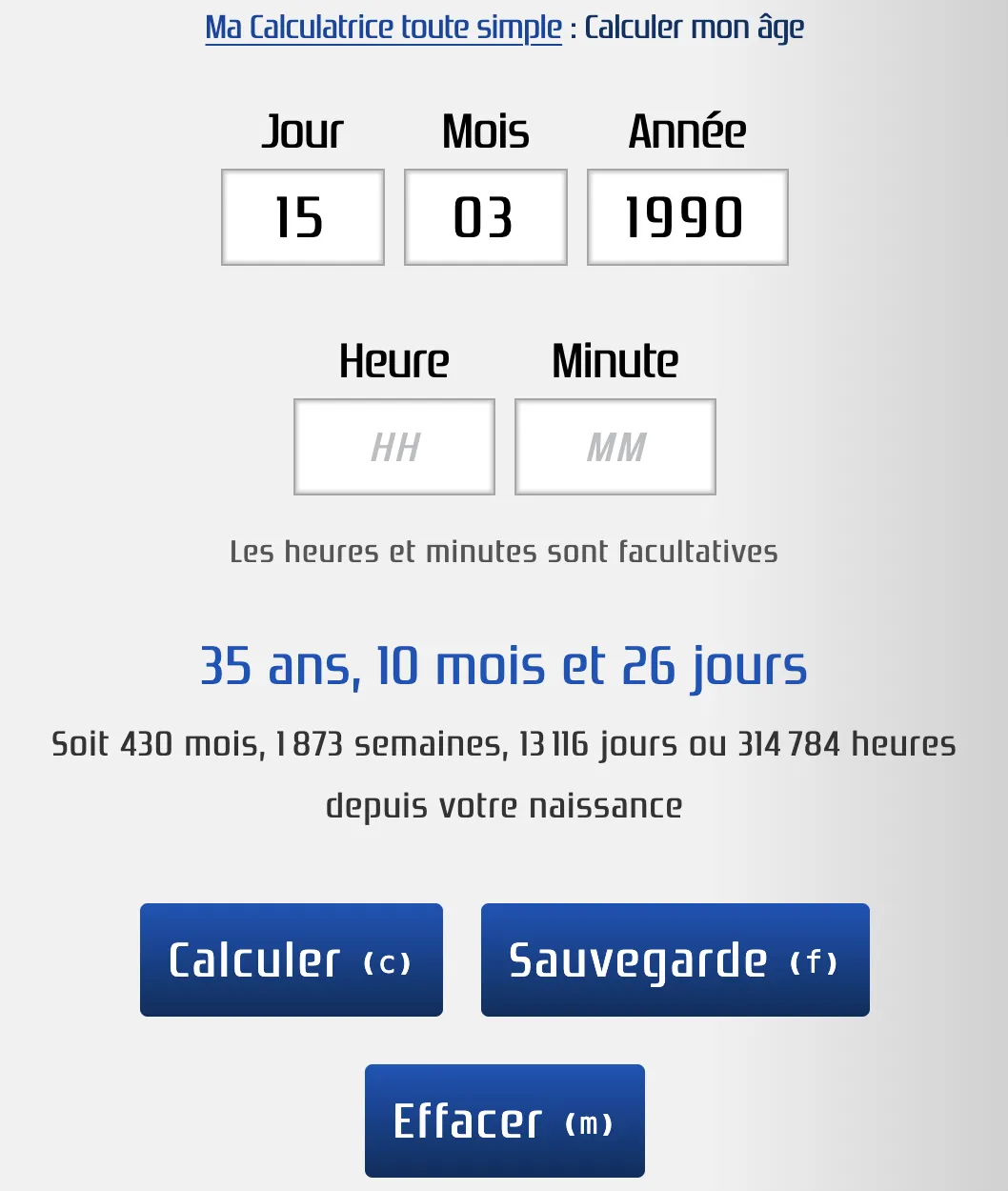Screen dimensions: 1008x1191
Task: Click the phrase depuis votre naissance
Action: coord(504,805)
